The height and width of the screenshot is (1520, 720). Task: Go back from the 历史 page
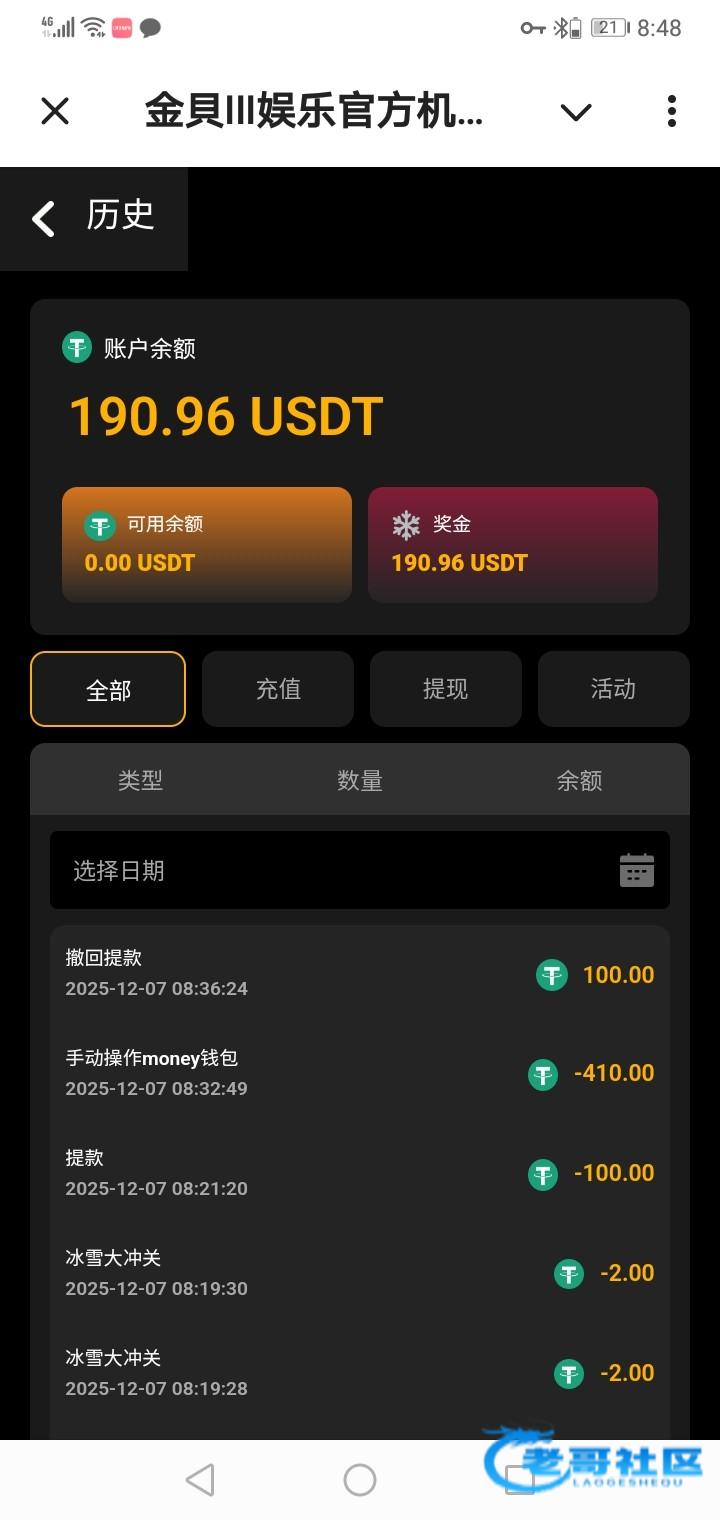43,218
